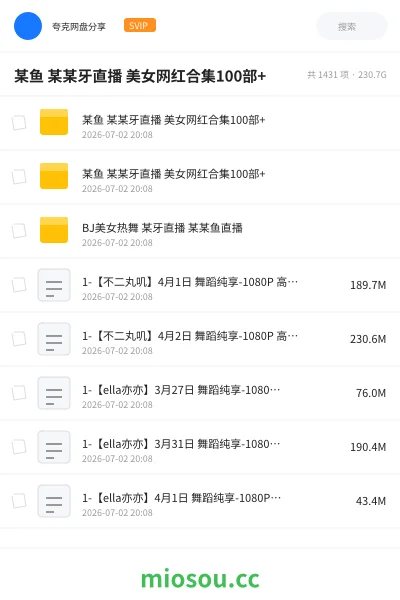
Task: Open the BJ美女热舞 folder
Action: [x=200, y=231]
